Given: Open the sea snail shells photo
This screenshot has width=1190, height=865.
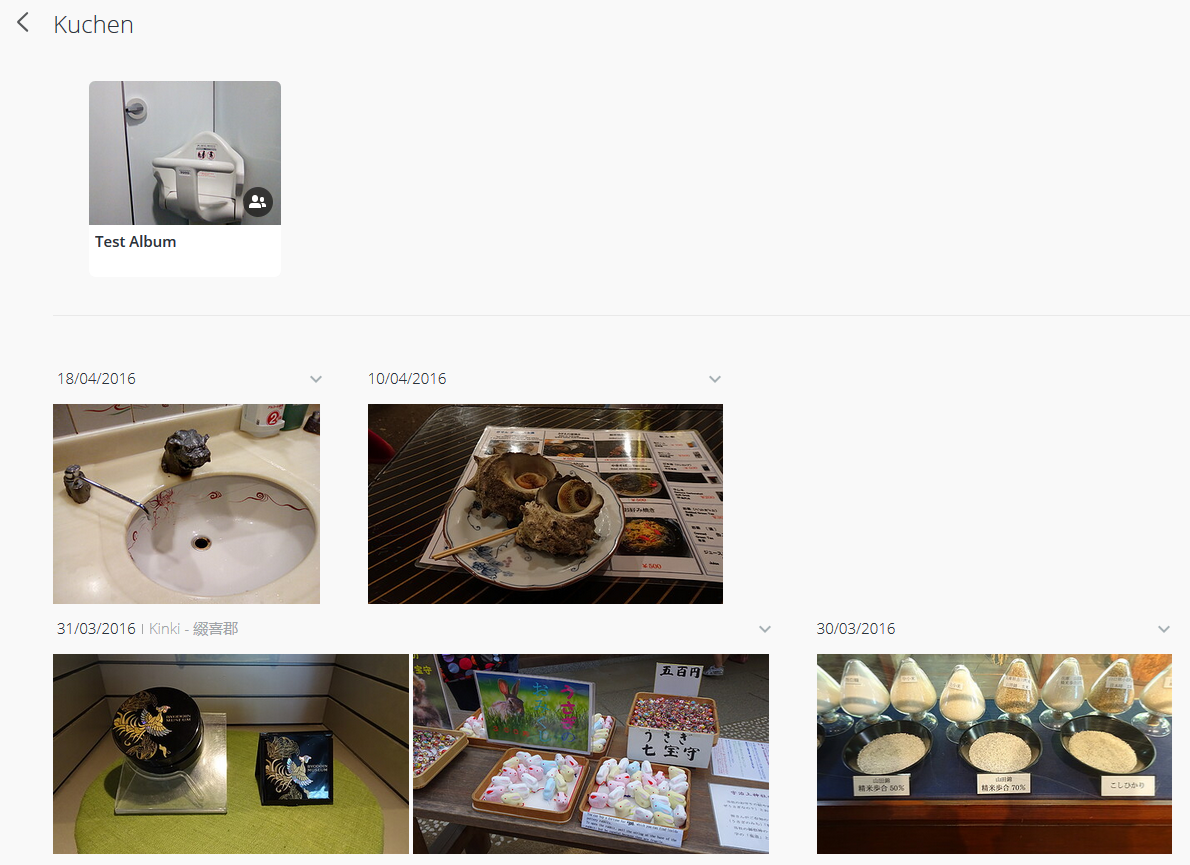Looking at the screenshot, I should coord(545,503).
